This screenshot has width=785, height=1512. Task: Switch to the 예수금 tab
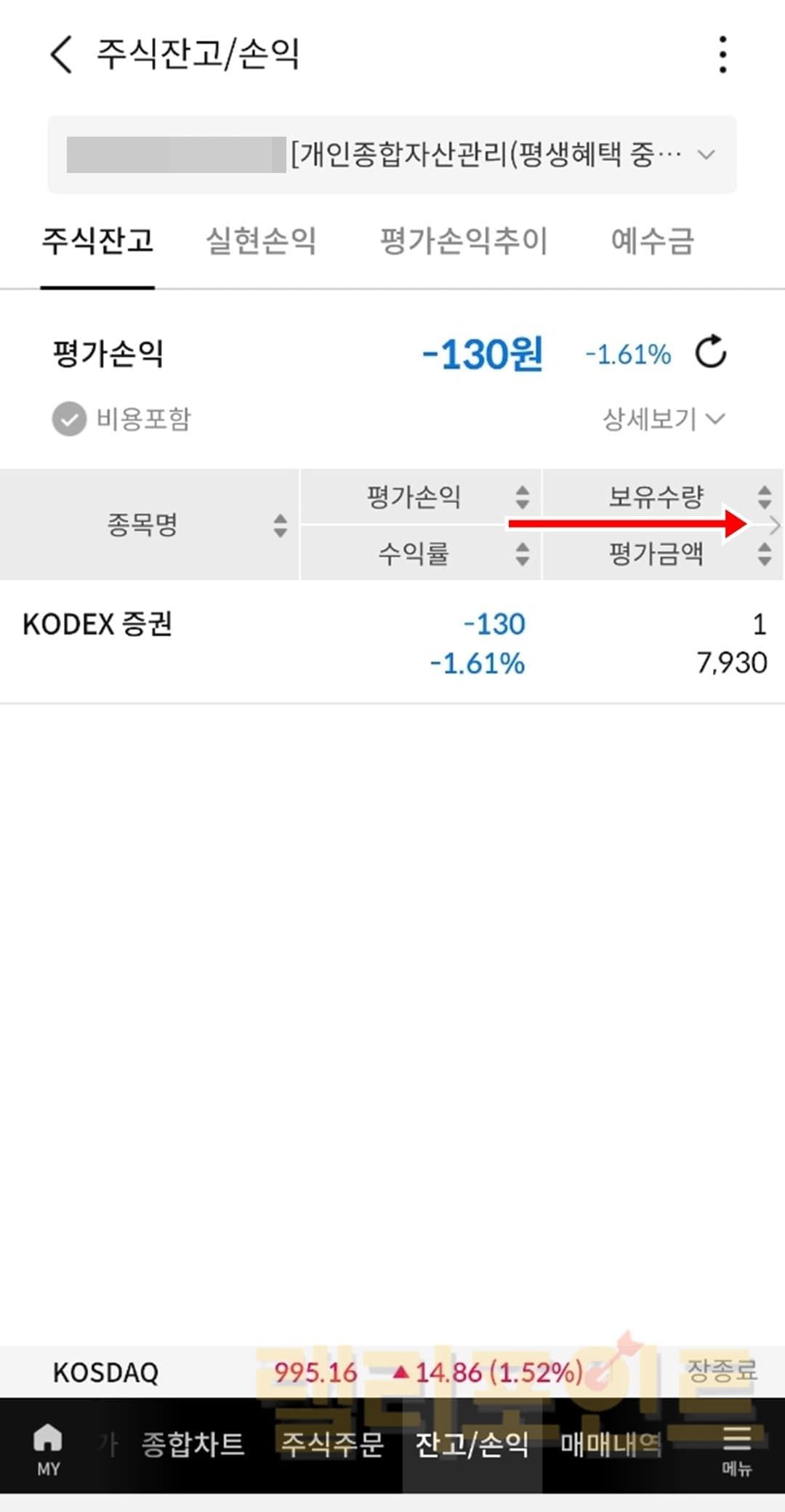[652, 241]
